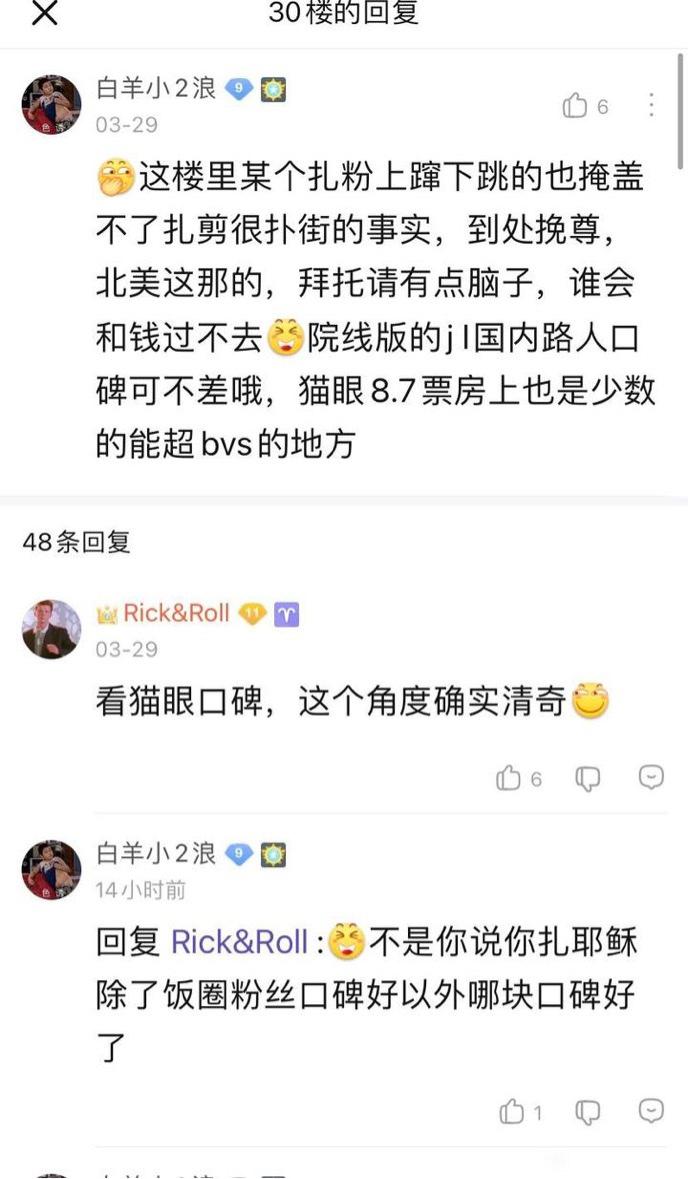
Task: Open 白羊小2浪's avatar on the top post
Action: coord(51,105)
